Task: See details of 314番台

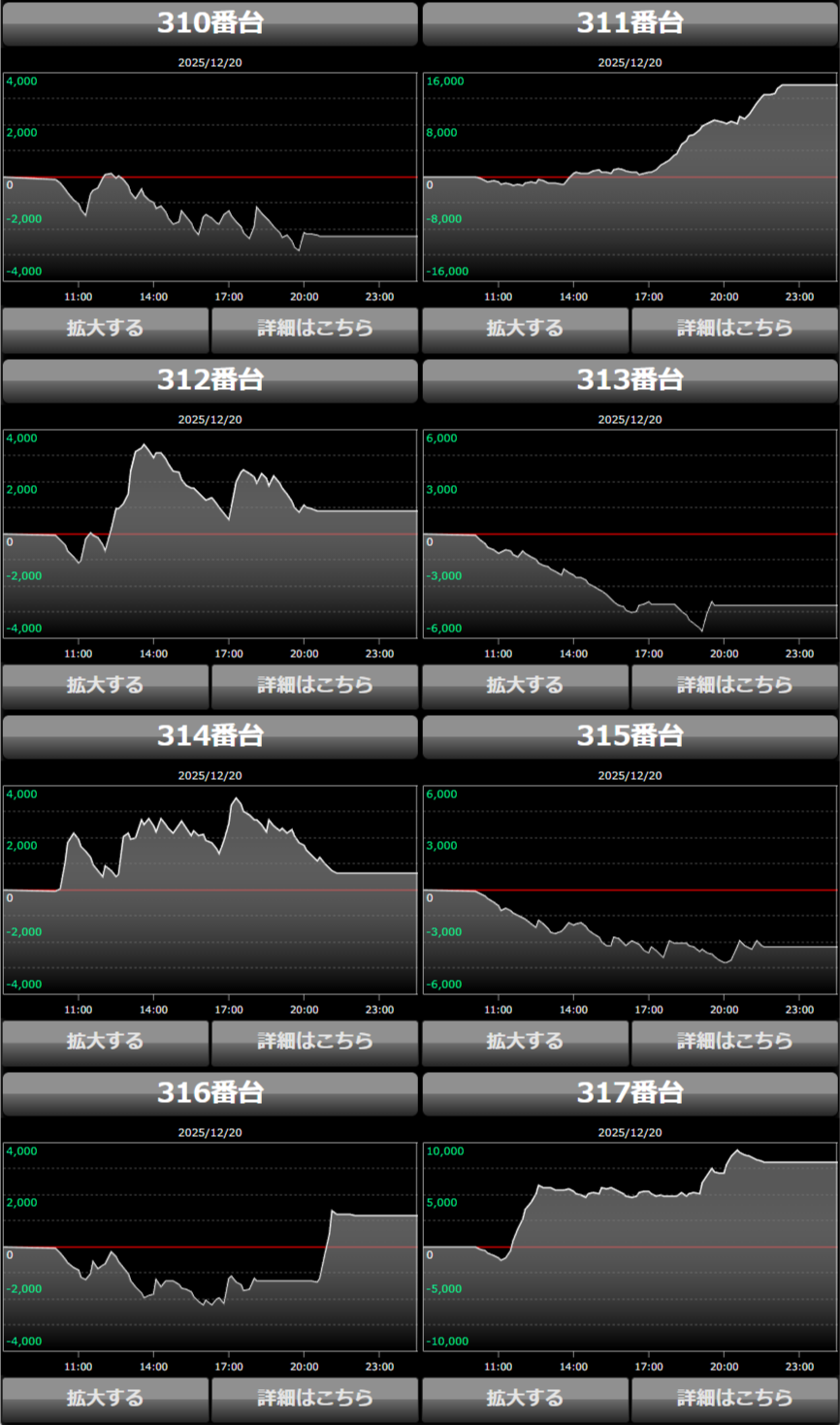Action: coord(314,1042)
